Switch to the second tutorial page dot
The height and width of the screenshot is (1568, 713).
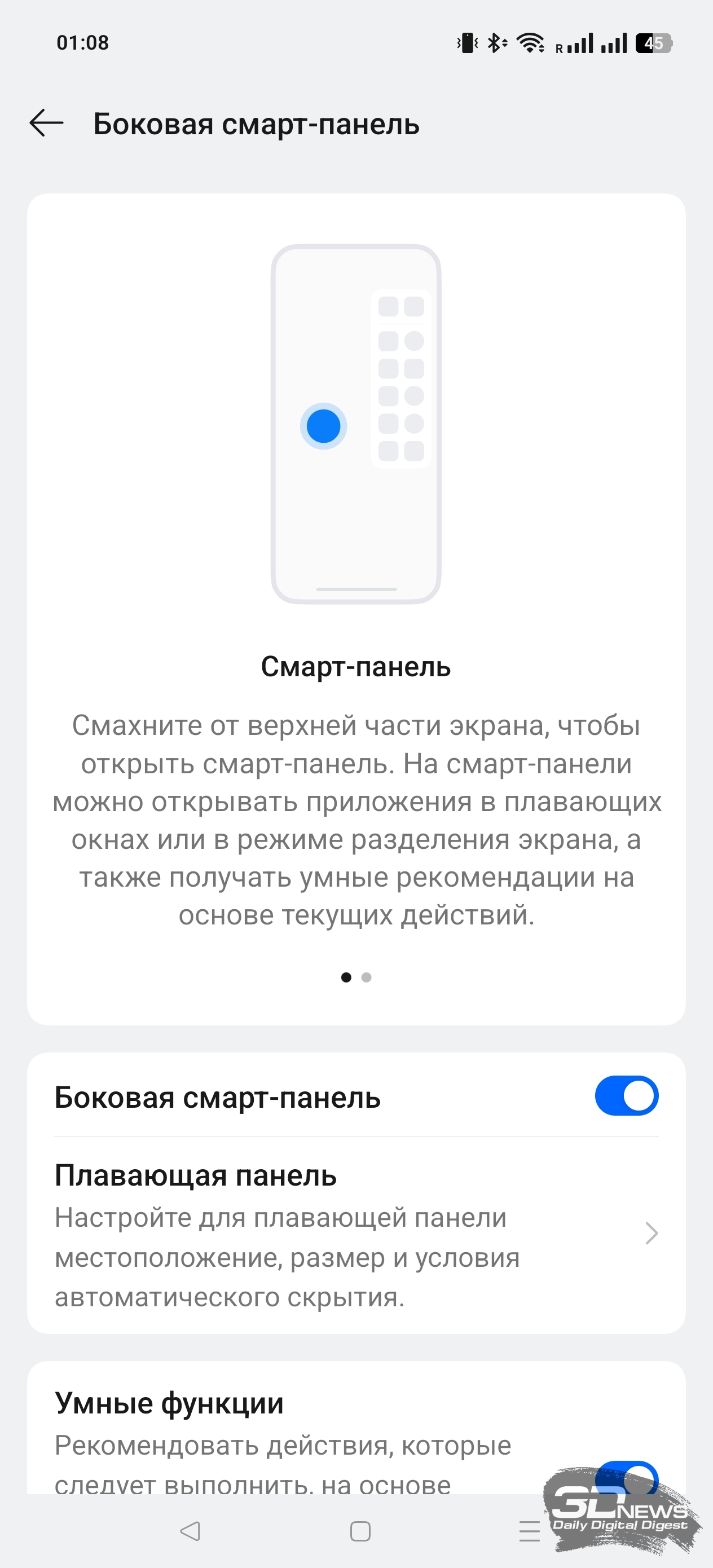[367, 977]
